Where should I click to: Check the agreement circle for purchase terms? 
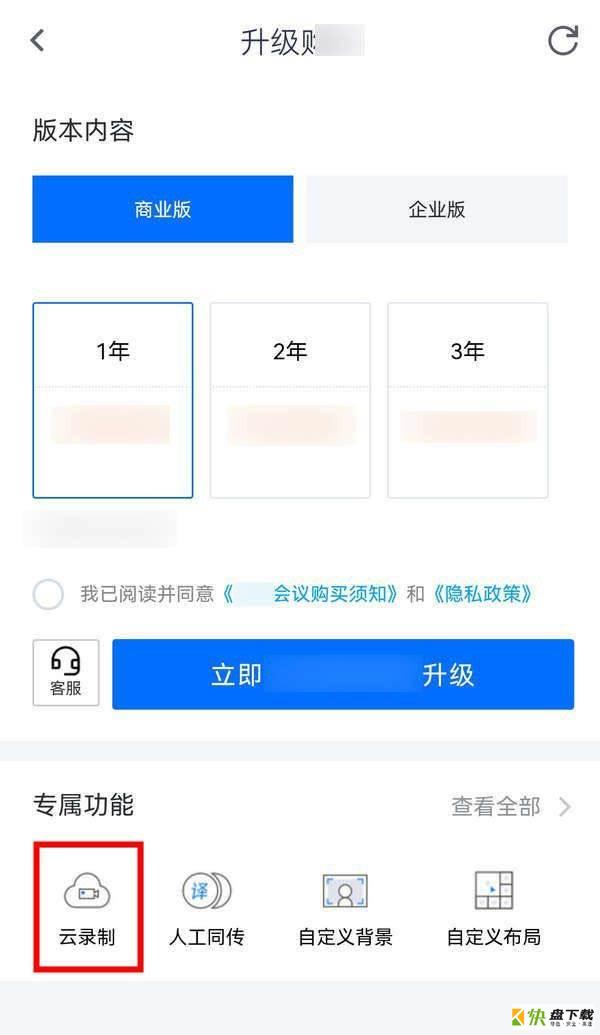pos(48,594)
